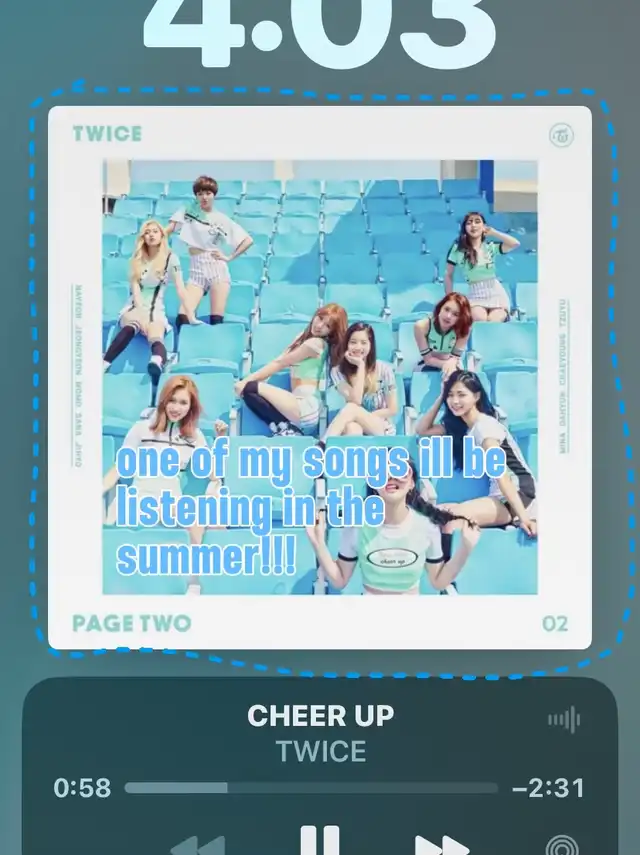The height and width of the screenshot is (855, 640).
Task: Skip to the next track
Action: click(442, 845)
